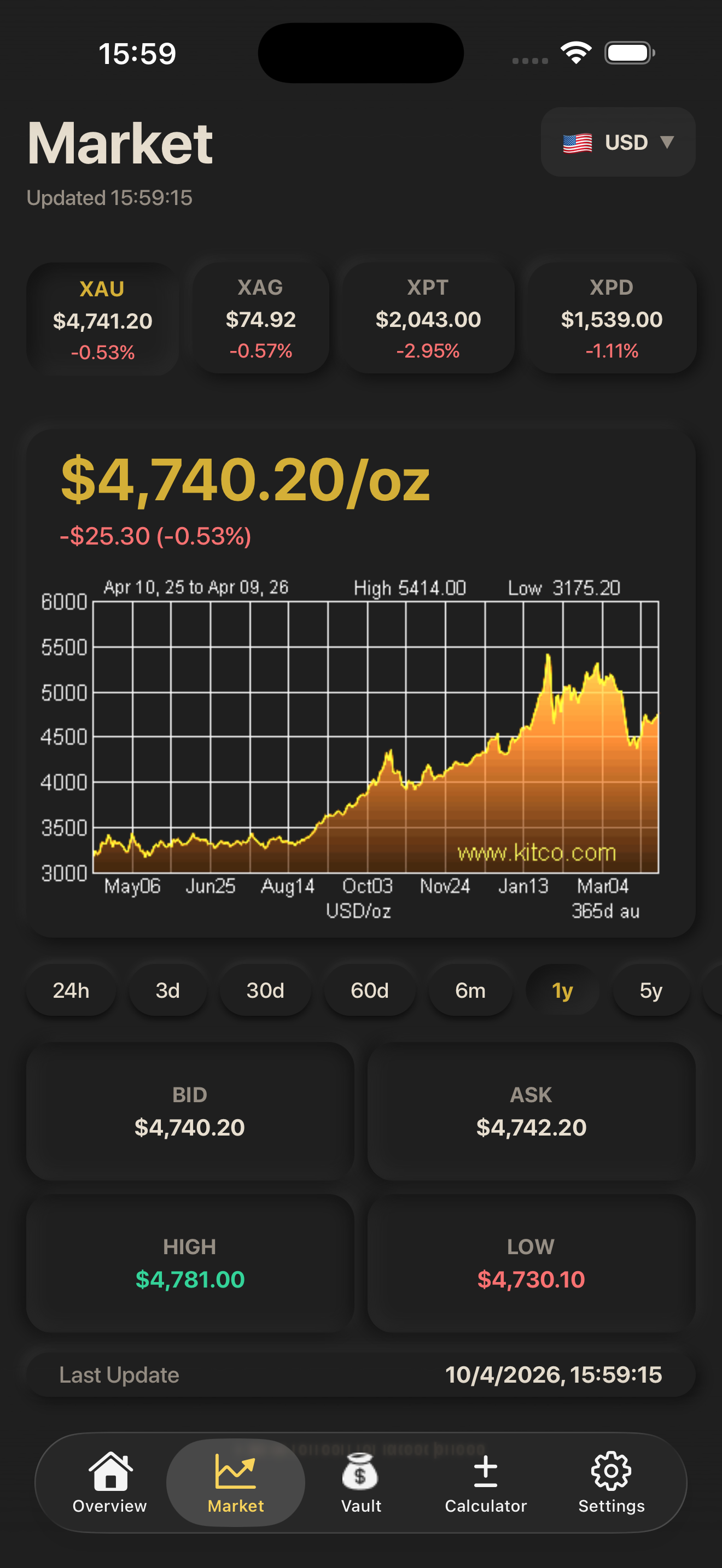Select the XAG silver price card
The height and width of the screenshot is (1568, 722).
[260, 318]
